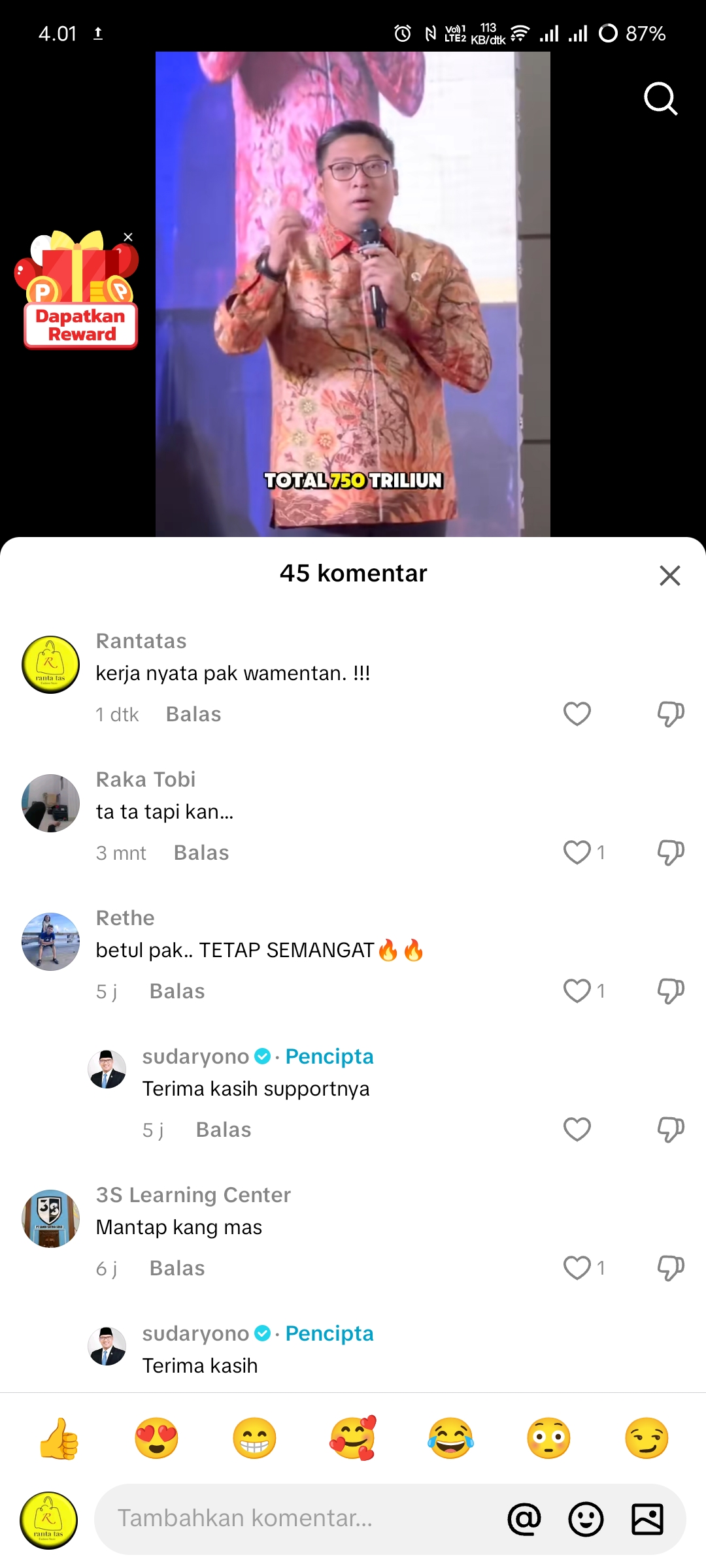Focus the Tambahkan komentar field

tap(301, 1518)
